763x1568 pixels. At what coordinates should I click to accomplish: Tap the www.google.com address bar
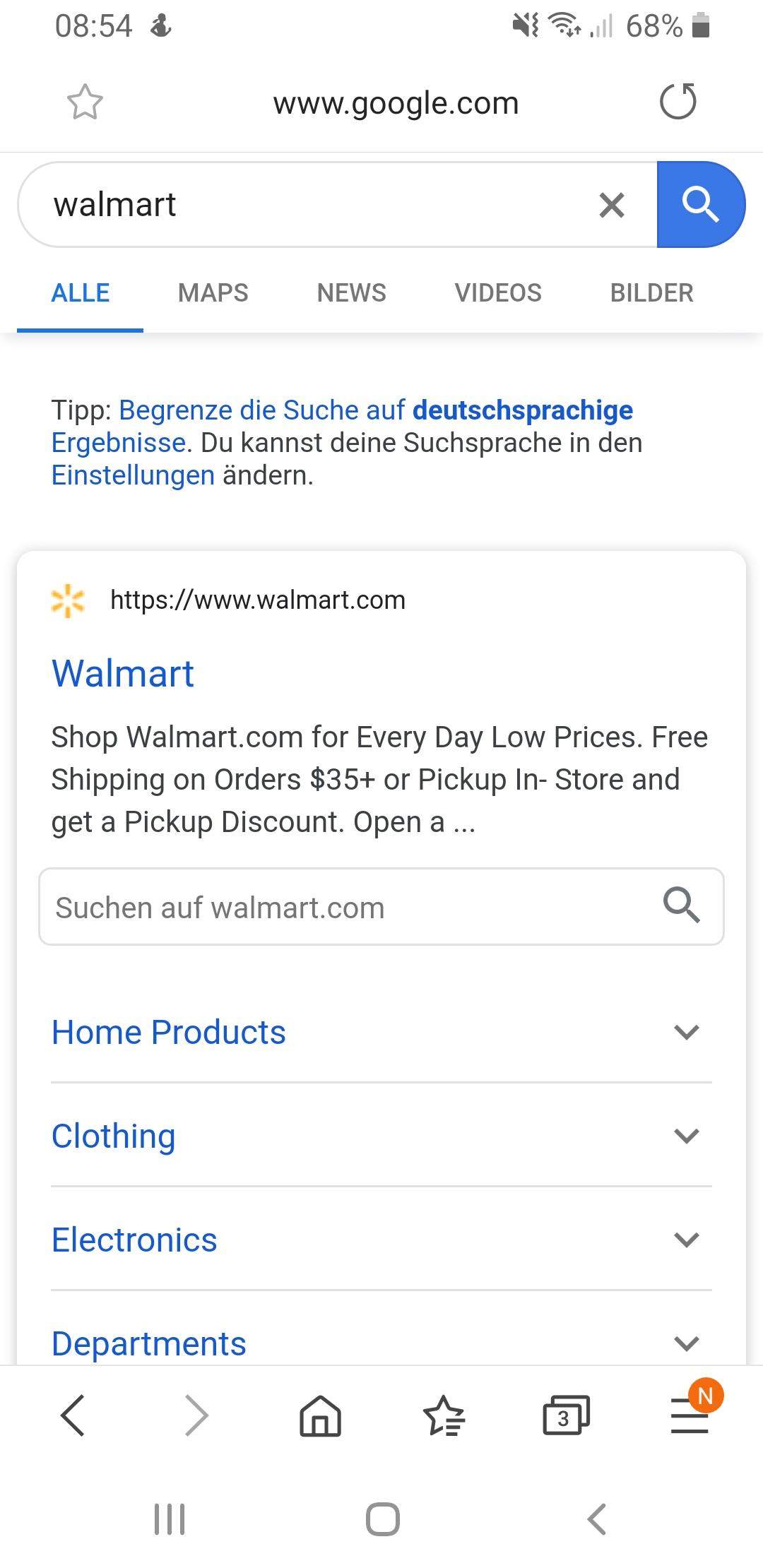pyautogui.click(x=396, y=103)
